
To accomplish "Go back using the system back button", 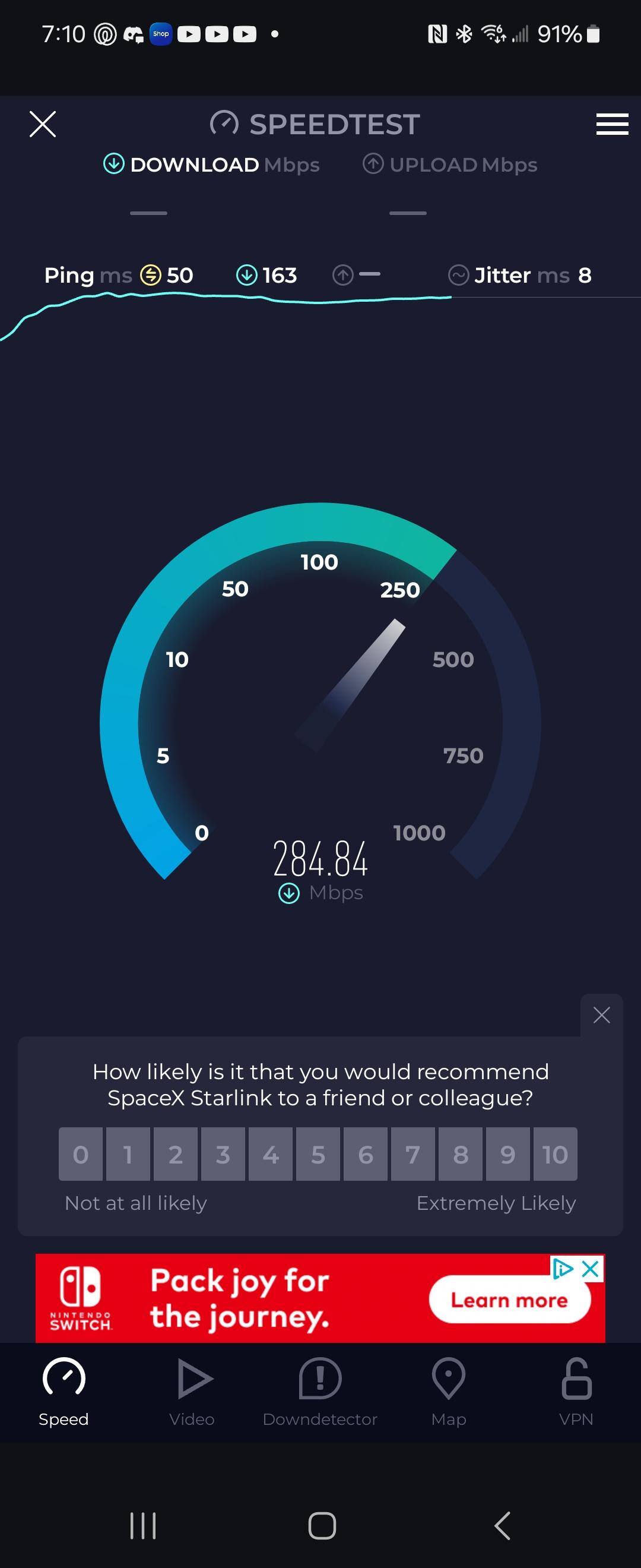I will point(502,1525).
